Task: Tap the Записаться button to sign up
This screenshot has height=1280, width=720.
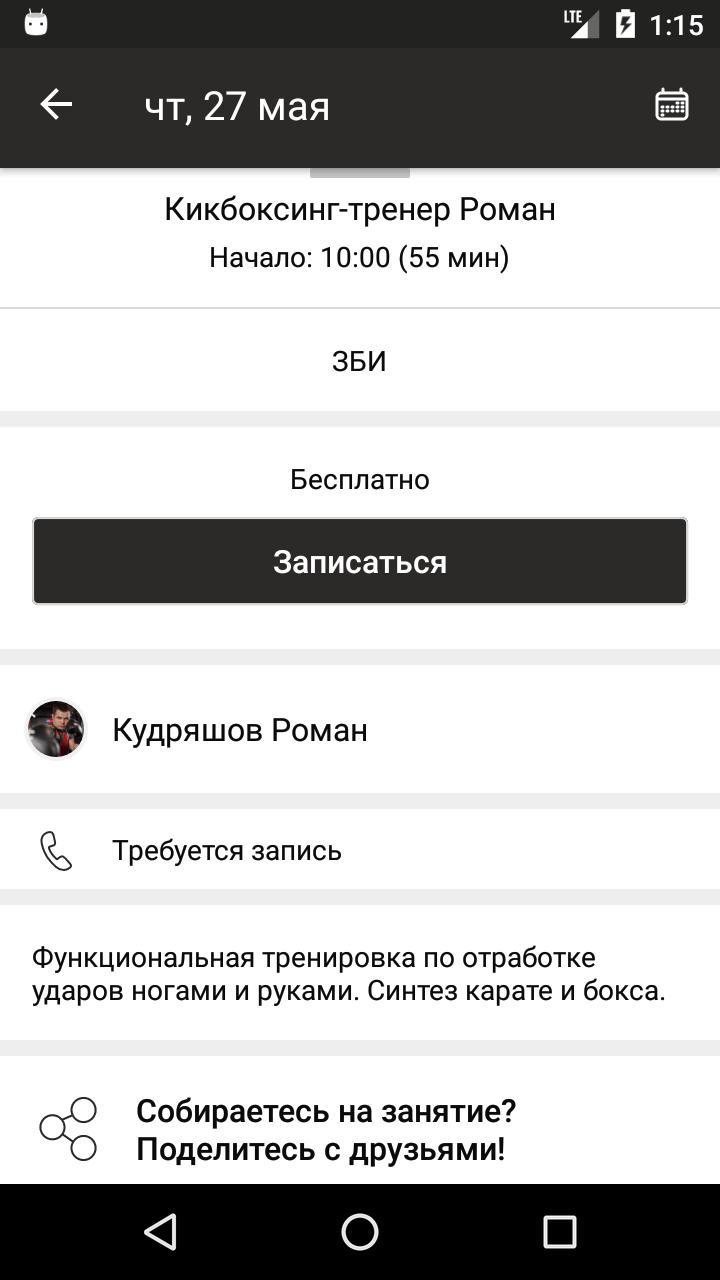Action: click(360, 561)
